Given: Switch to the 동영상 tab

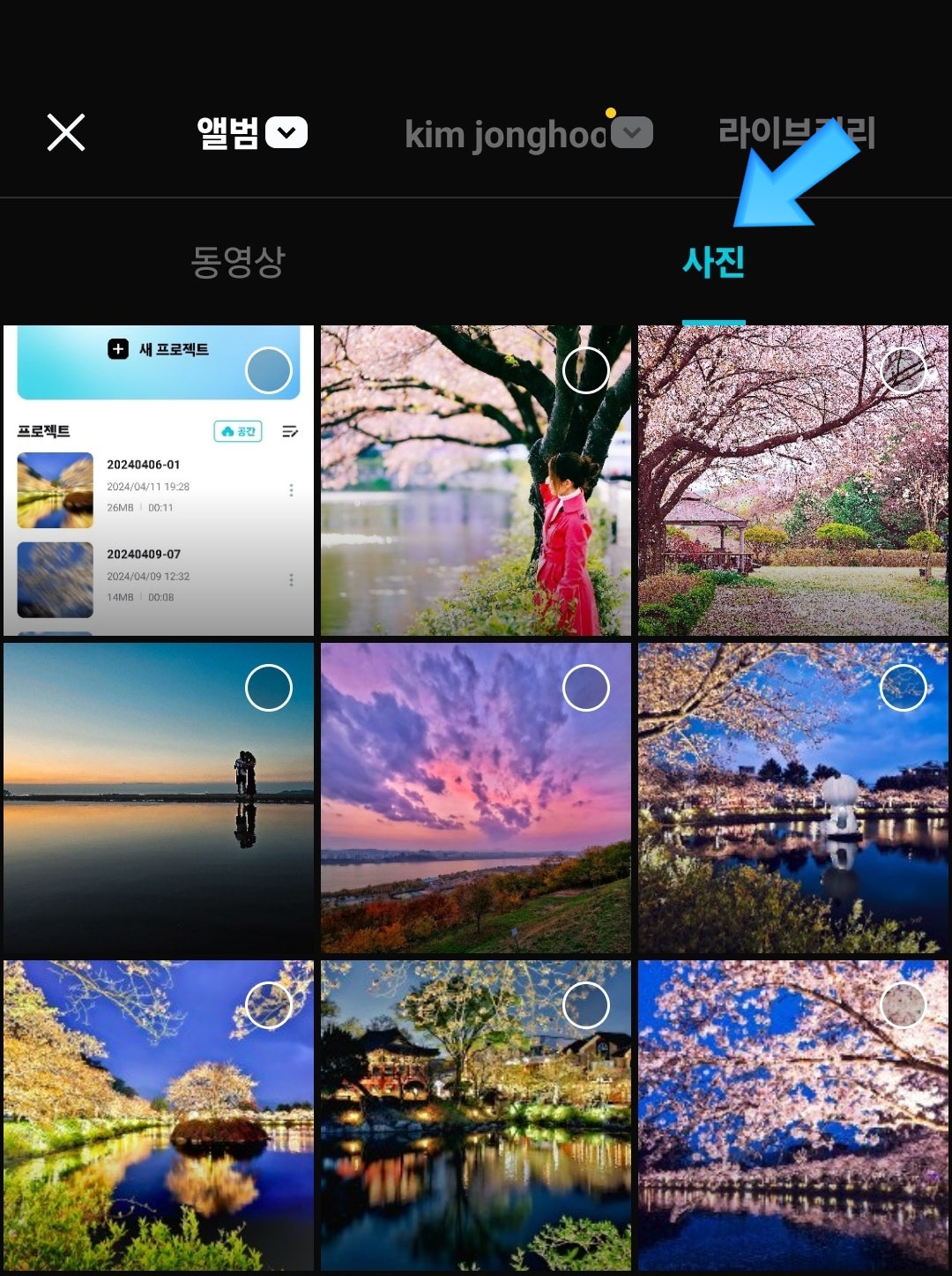Looking at the screenshot, I should click(x=238, y=262).
